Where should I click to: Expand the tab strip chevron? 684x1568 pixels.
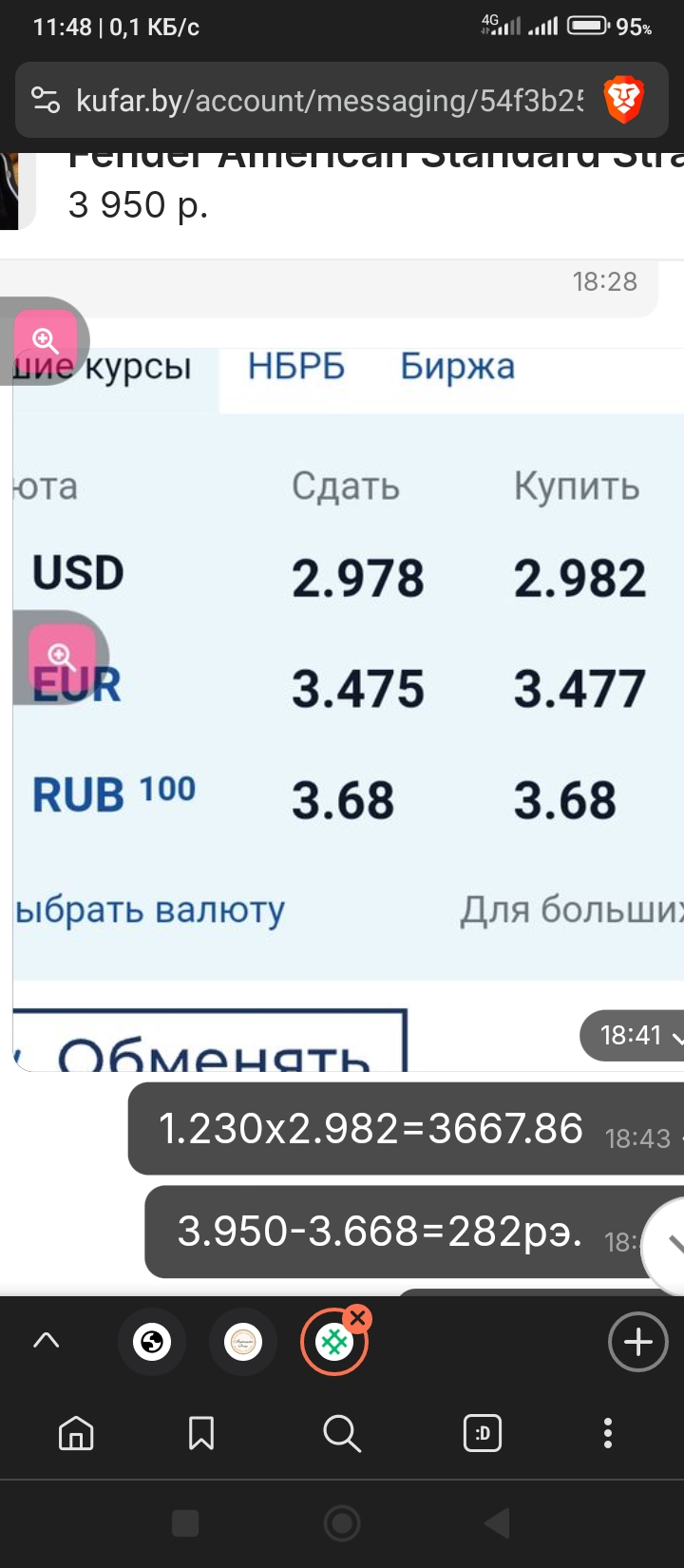tap(46, 1341)
